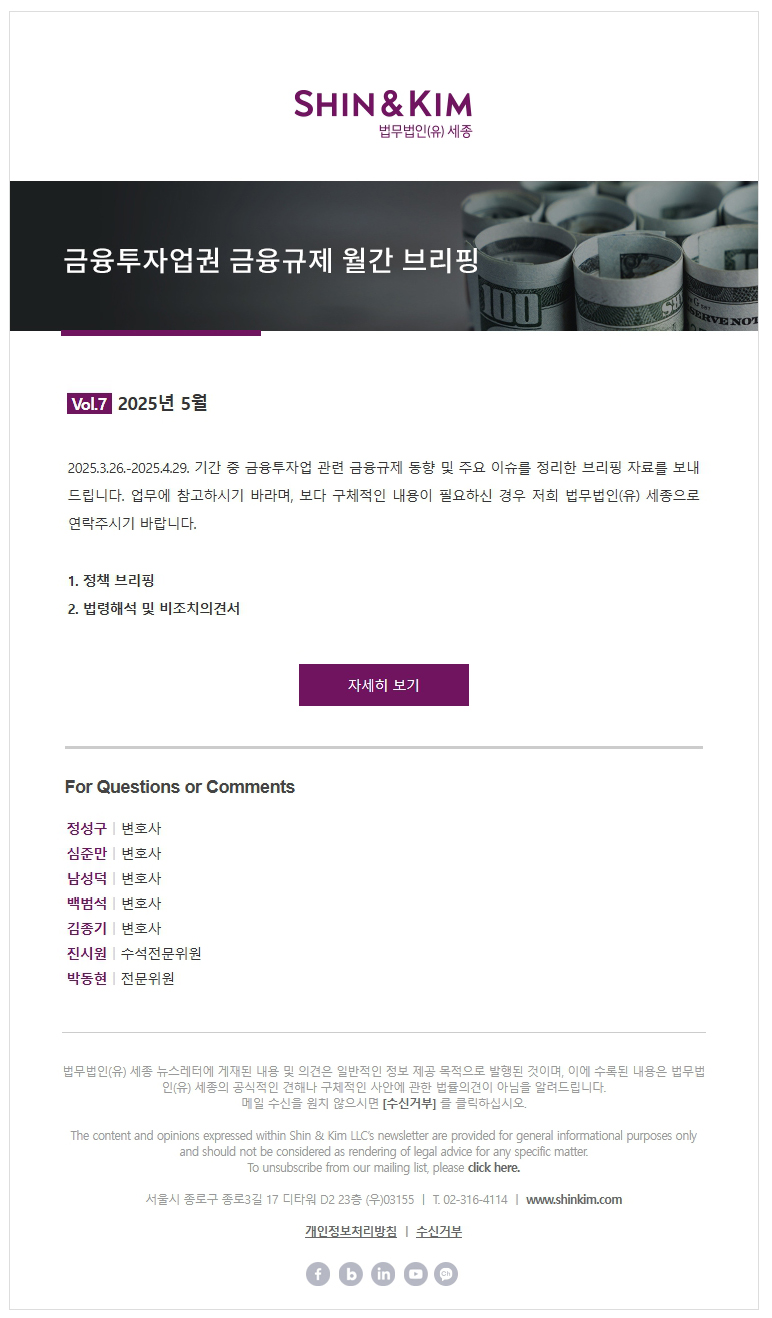Viewport: 772px width, 1318px height.
Task: Tap the English "click here" unsubscribe link
Action: point(493,1167)
